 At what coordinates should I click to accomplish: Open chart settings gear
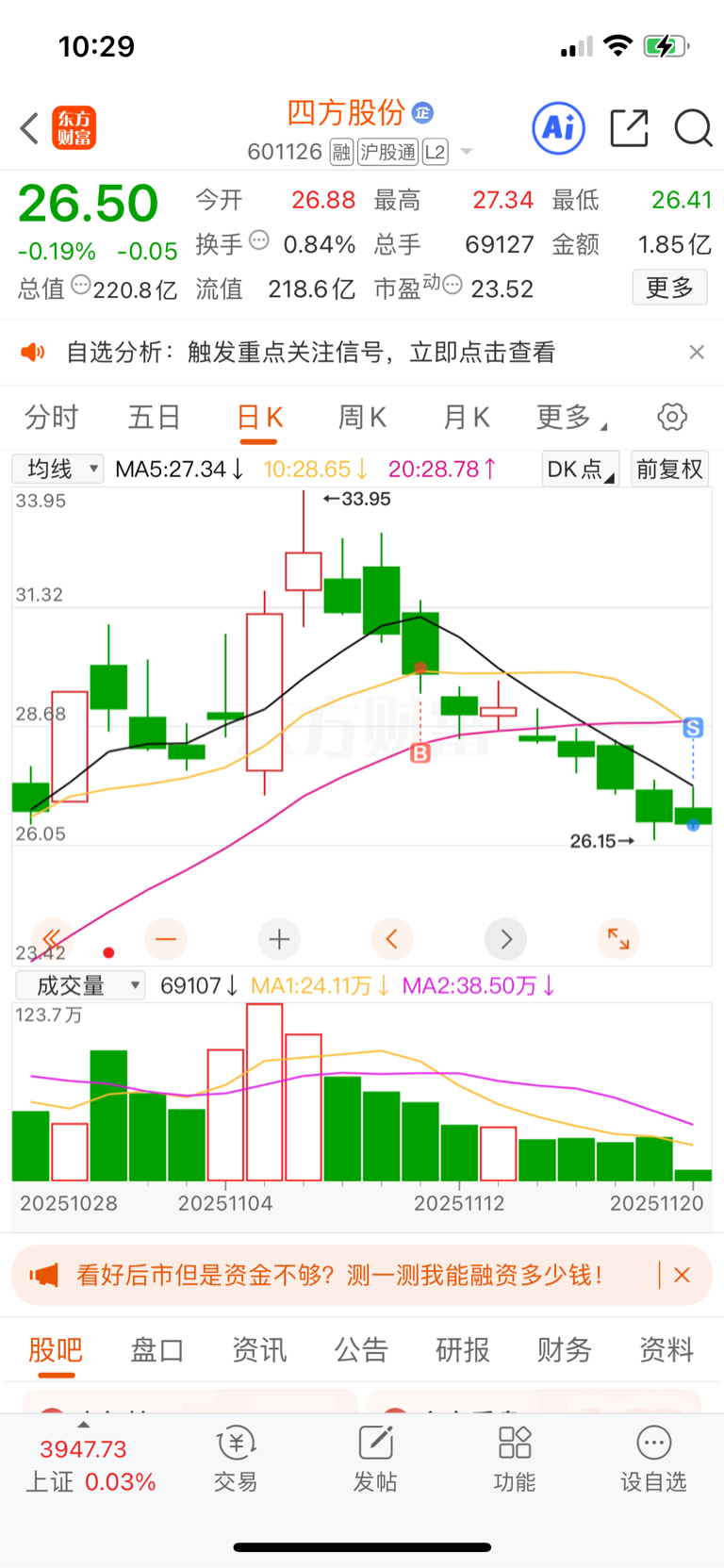tap(671, 417)
